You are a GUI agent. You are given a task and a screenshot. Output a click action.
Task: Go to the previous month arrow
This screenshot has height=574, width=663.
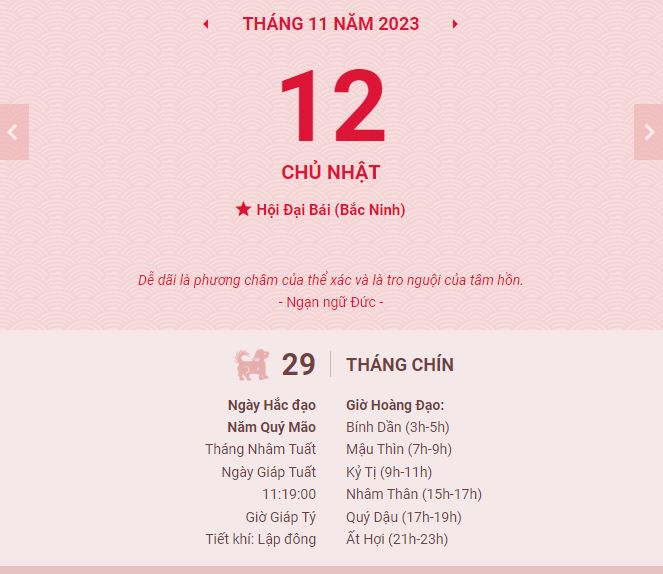click(206, 24)
